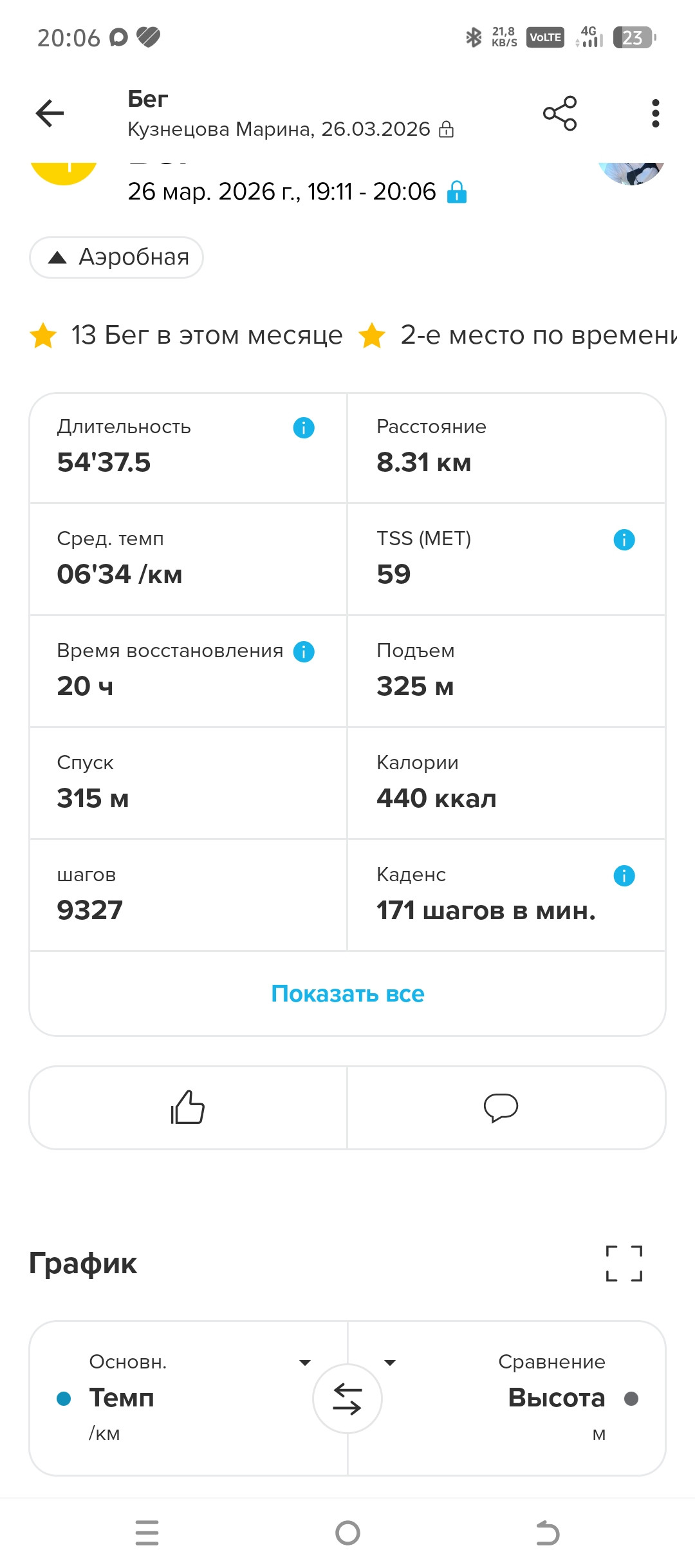695x1568 pixels.
Task: View info on Время восстановления
Action: [304, 651]
